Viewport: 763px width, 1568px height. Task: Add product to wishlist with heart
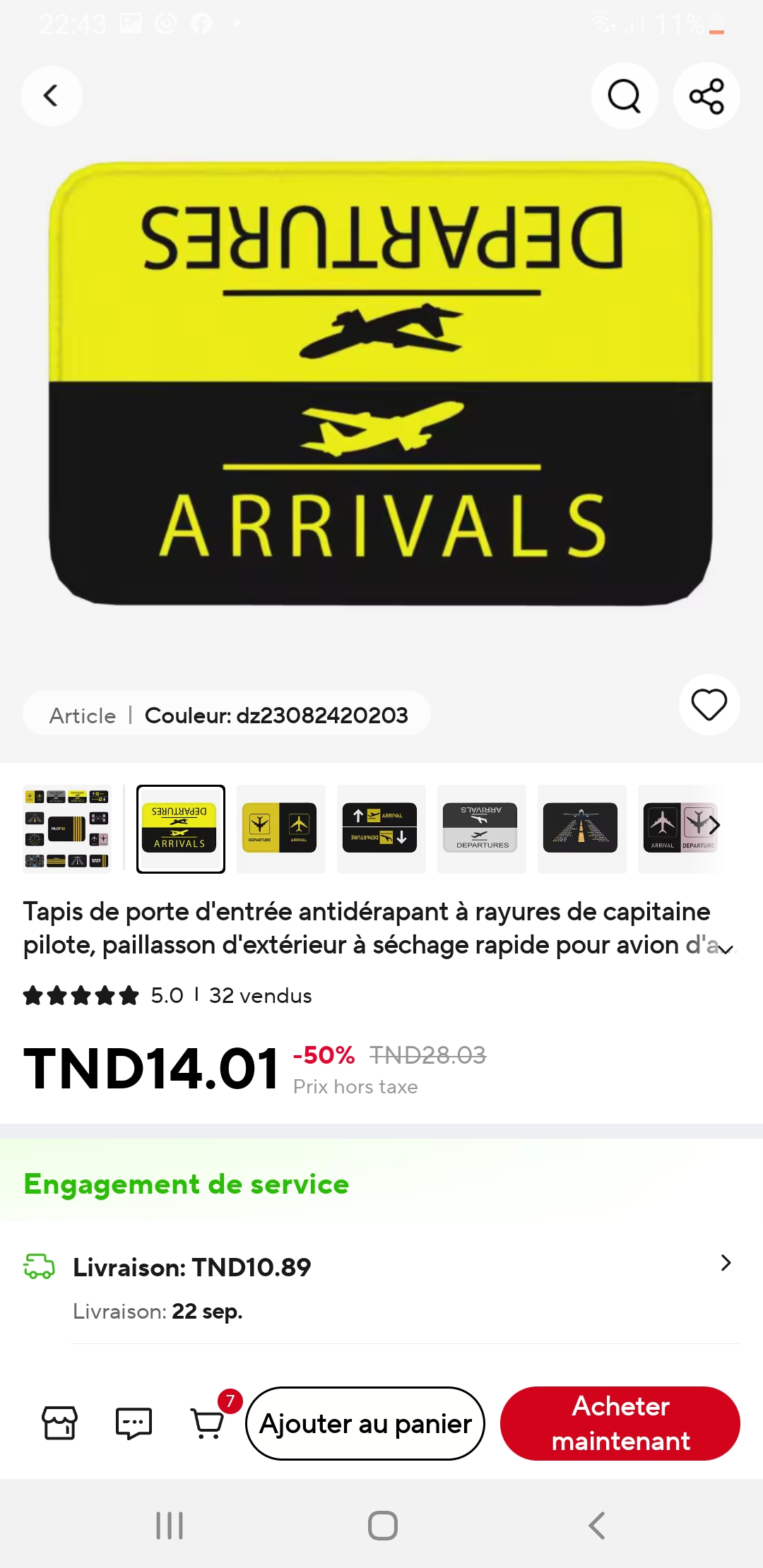709,705
